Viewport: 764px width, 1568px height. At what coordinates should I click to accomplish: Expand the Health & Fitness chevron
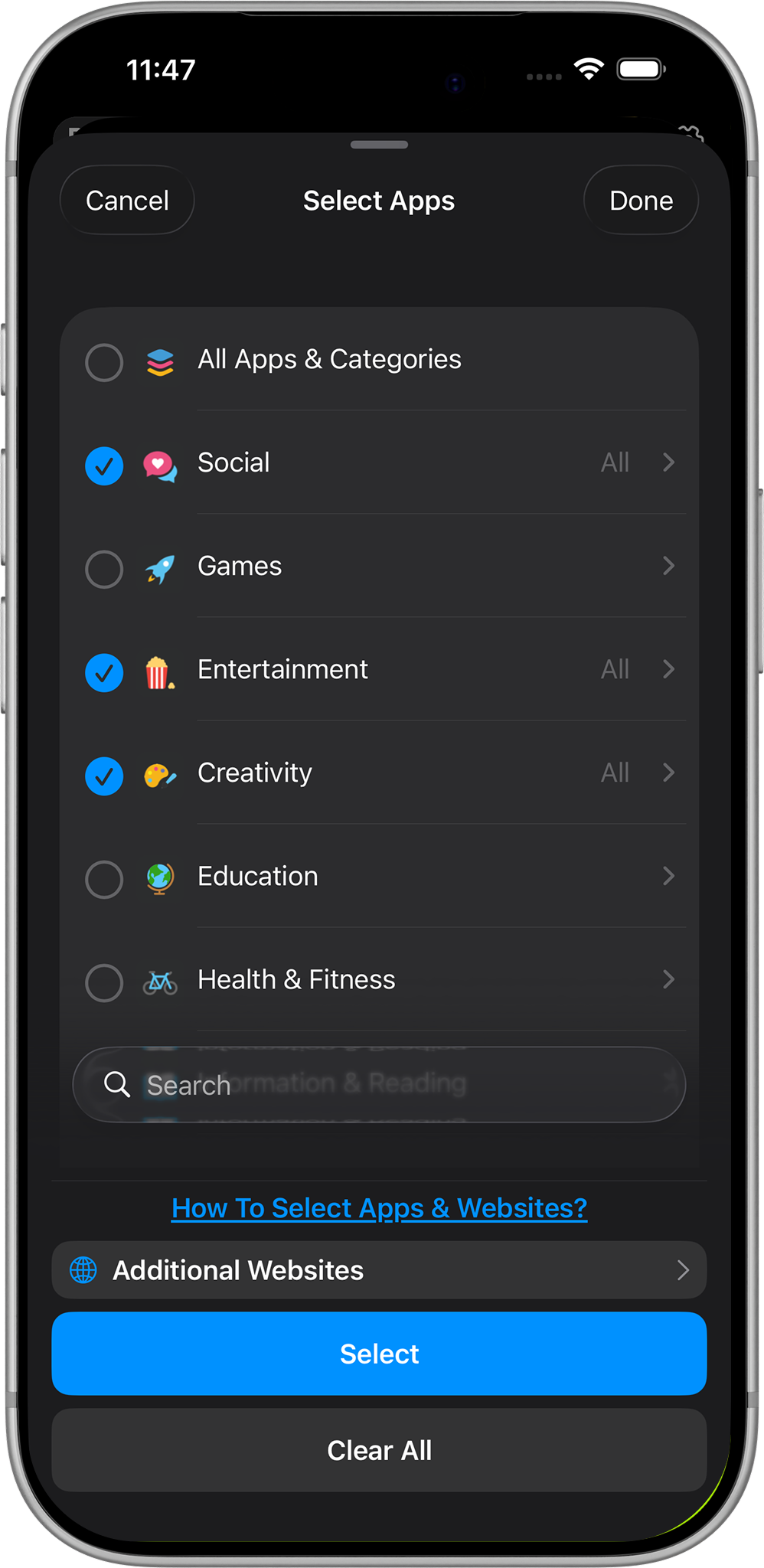point(668,979)
